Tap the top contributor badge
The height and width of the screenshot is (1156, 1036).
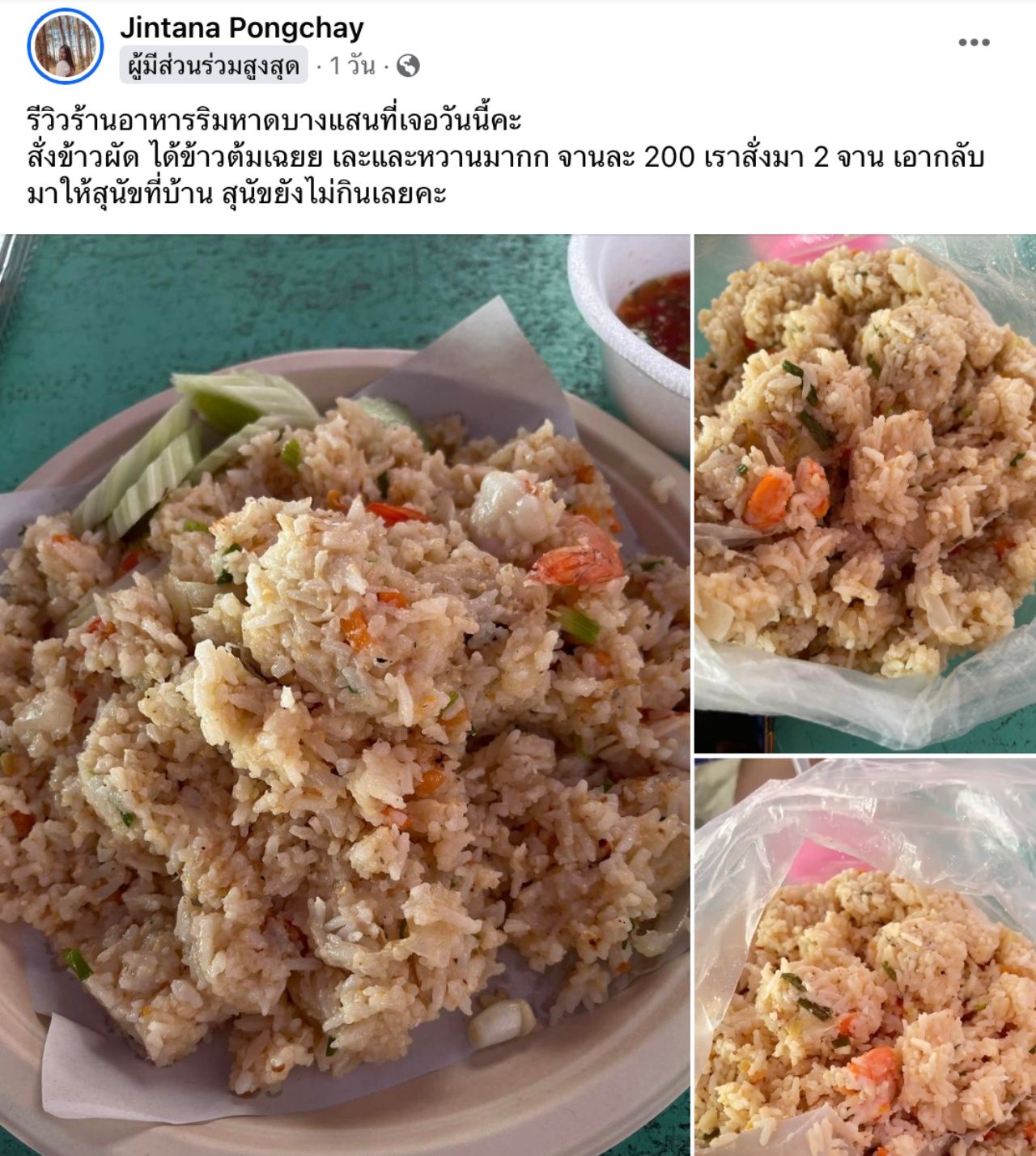tap(214, 66)
